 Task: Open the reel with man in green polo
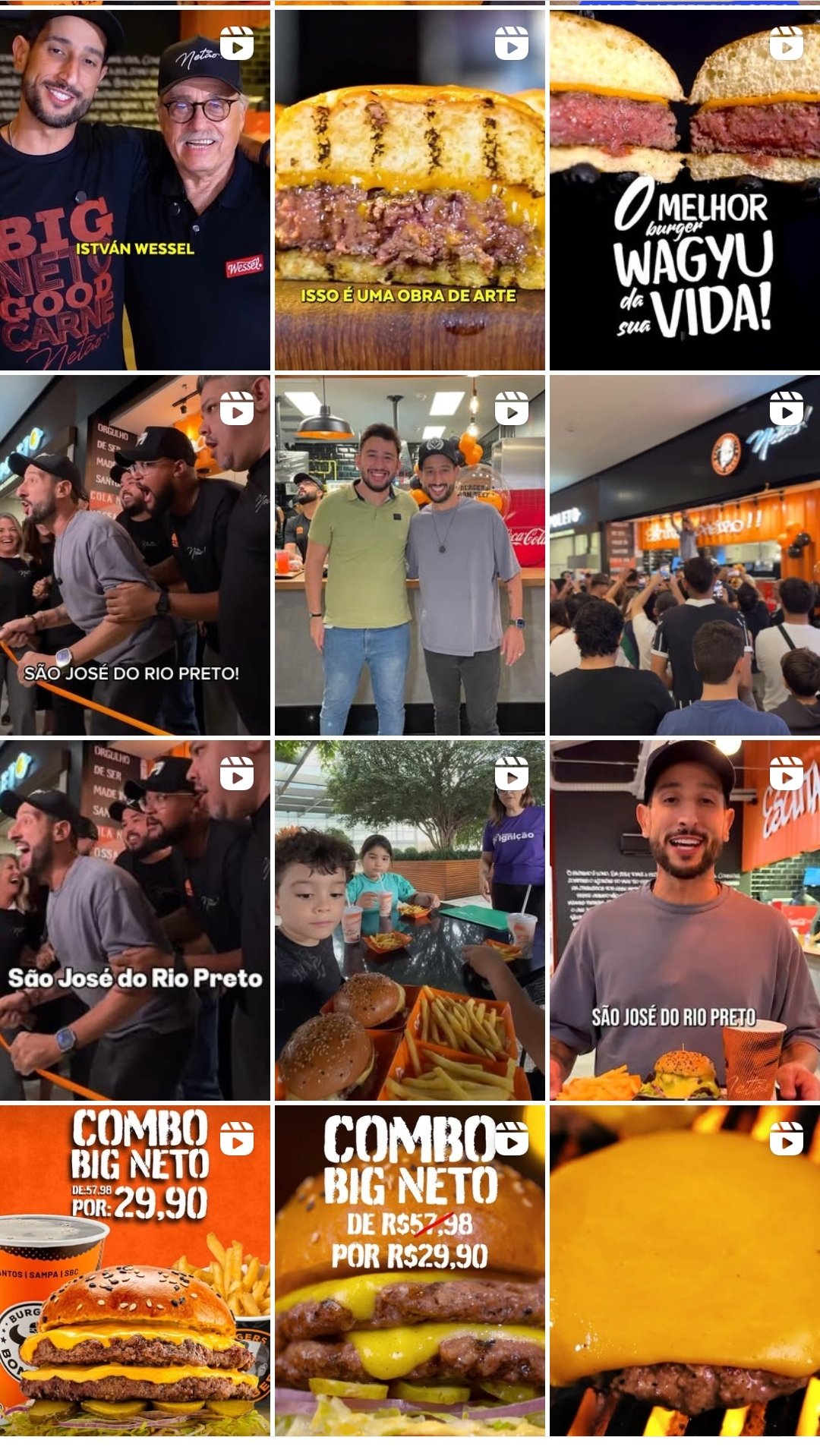tap(409, 555)
